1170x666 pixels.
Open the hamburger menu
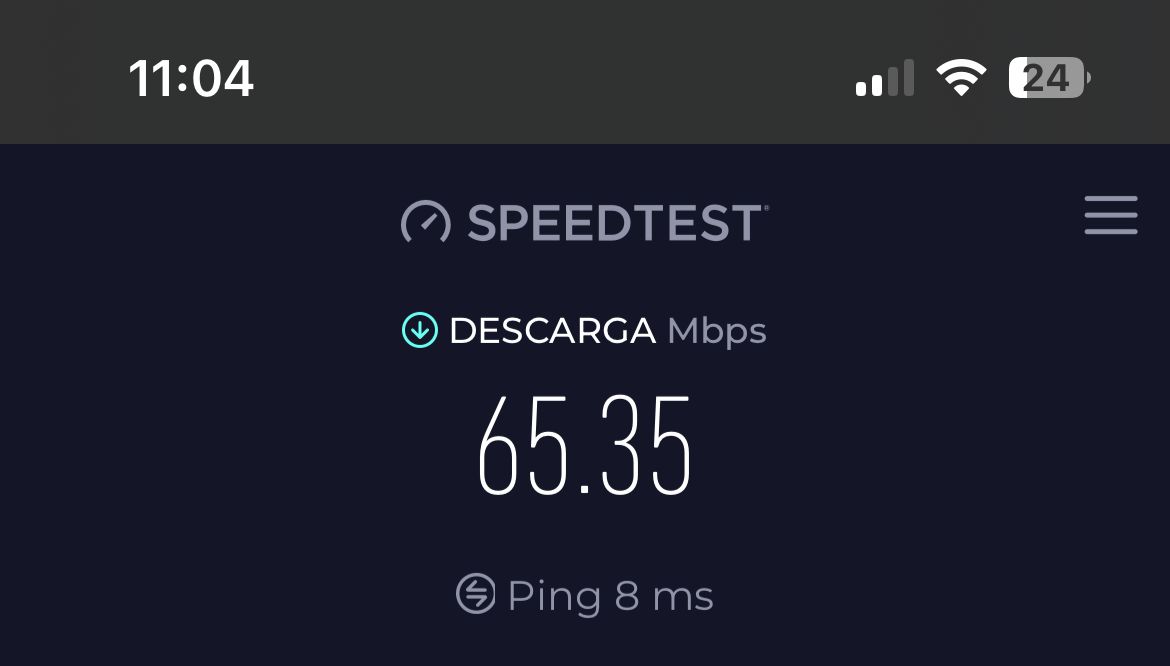tap(1111, 215)
